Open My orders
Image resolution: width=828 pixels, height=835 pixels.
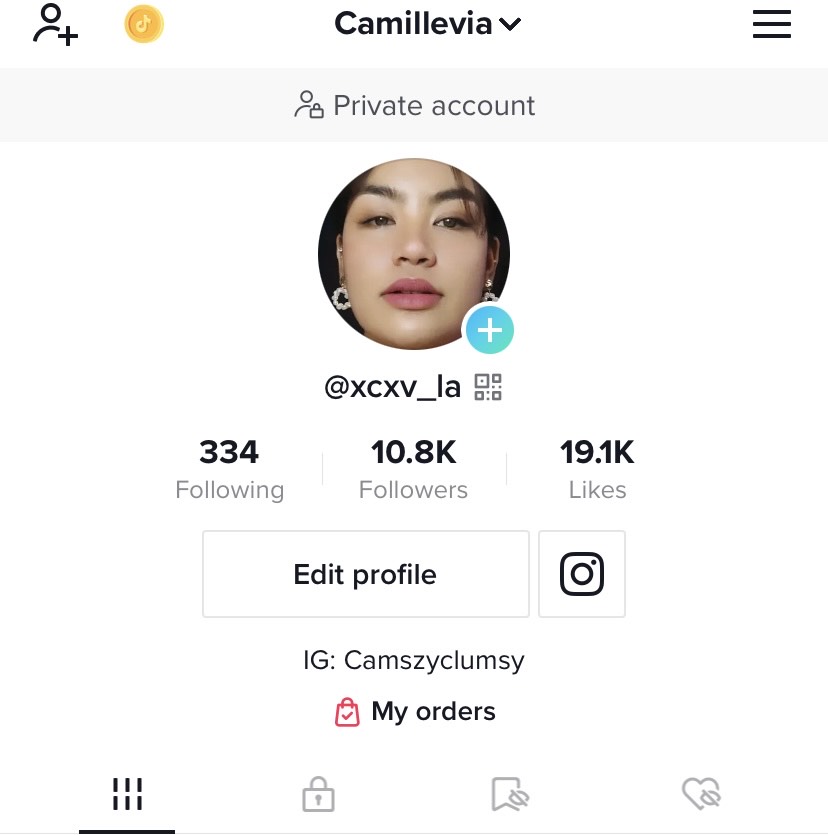414,712
